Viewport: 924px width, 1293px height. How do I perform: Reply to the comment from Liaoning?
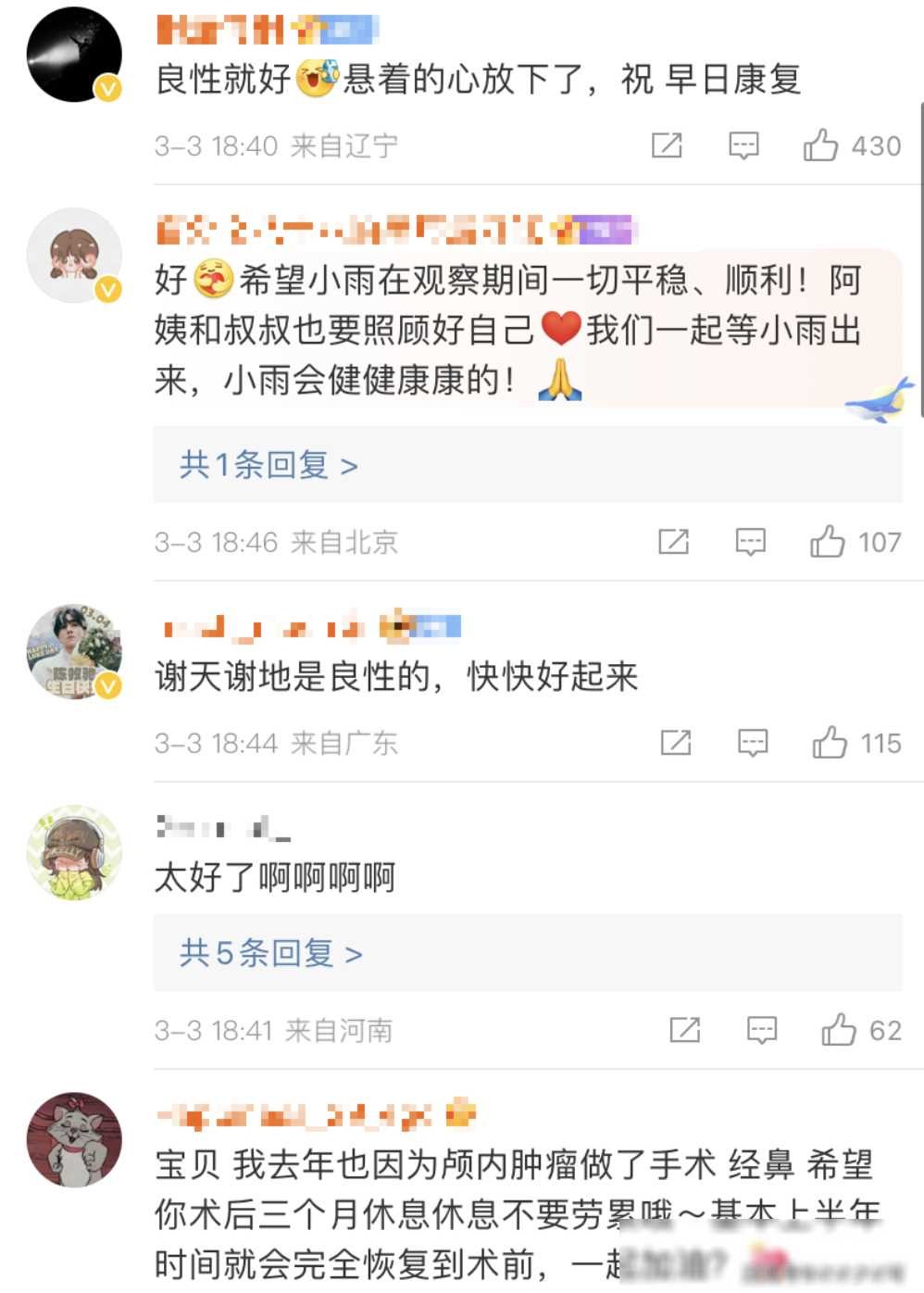pyautogui.click(x=743, y=145)
